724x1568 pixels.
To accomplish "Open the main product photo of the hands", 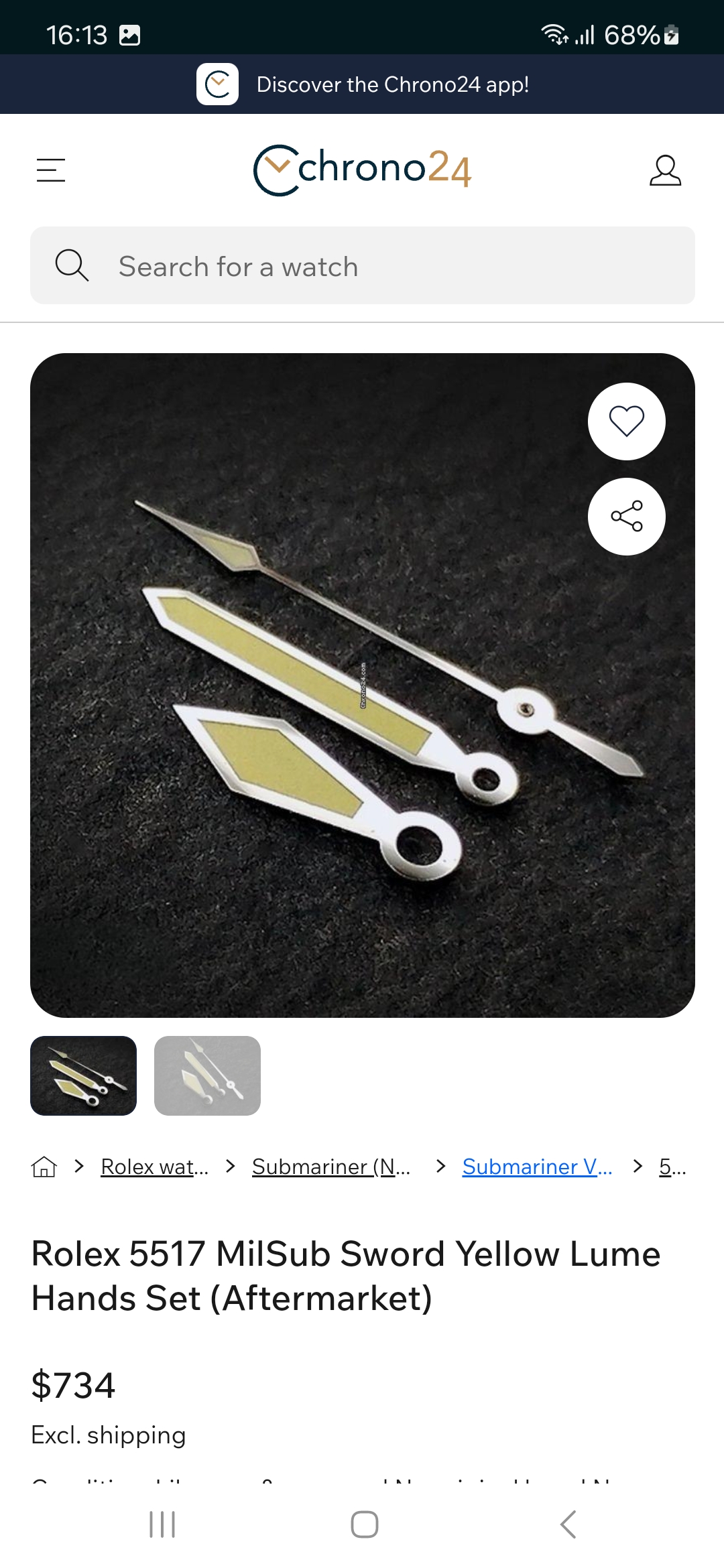I will click(363, 685).
